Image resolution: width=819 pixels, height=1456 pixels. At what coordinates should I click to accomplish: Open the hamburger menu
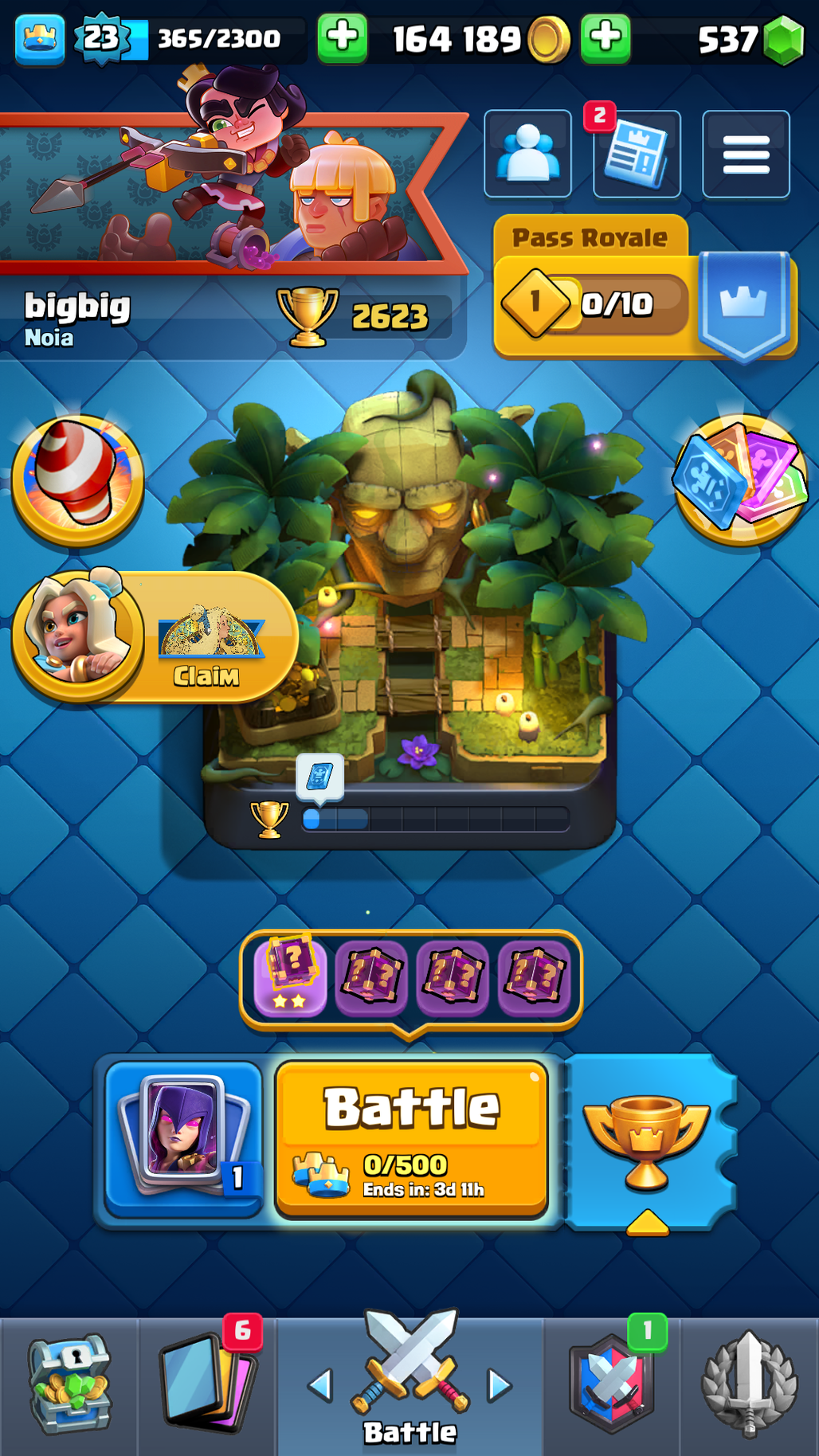(746, 154)
